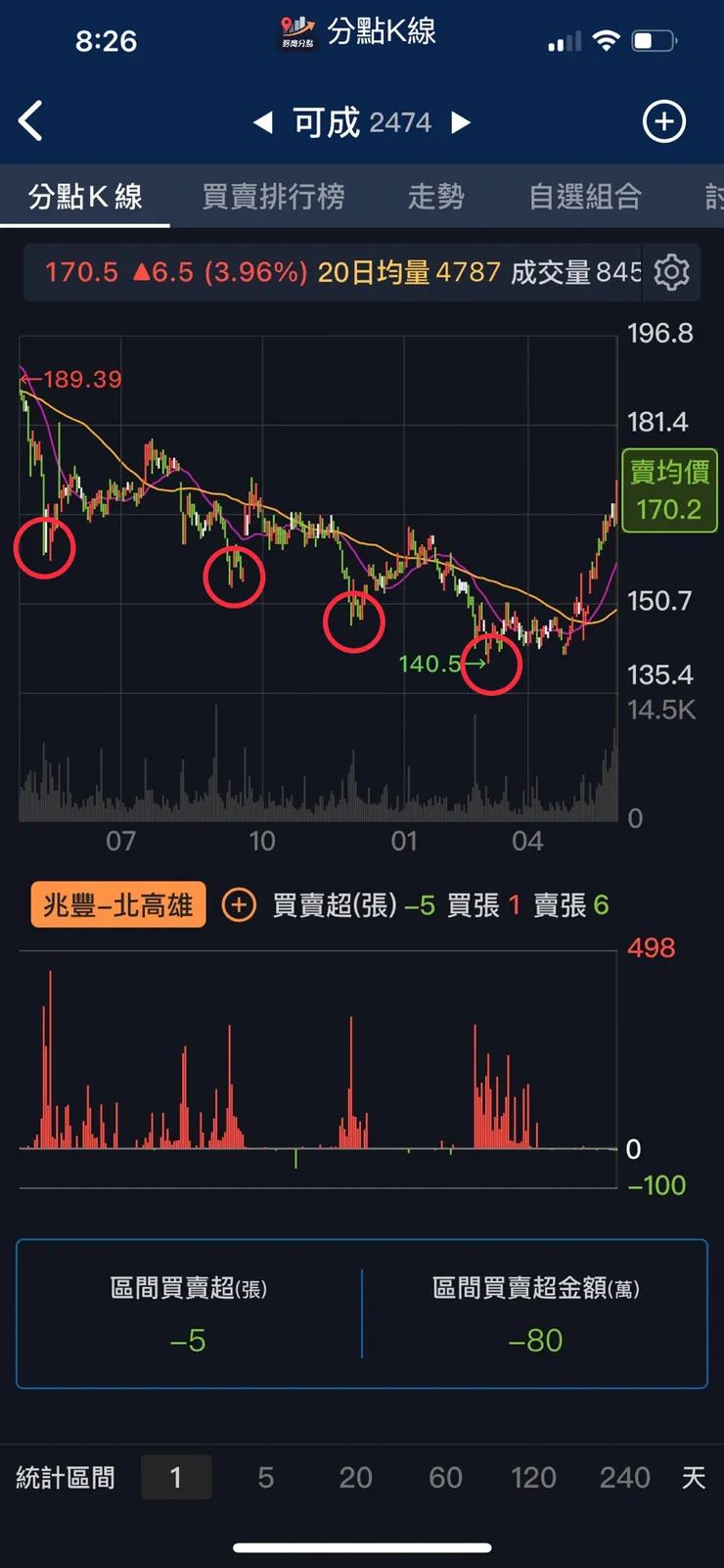Tap the 兆豐-北高雄 branch button

116,904
